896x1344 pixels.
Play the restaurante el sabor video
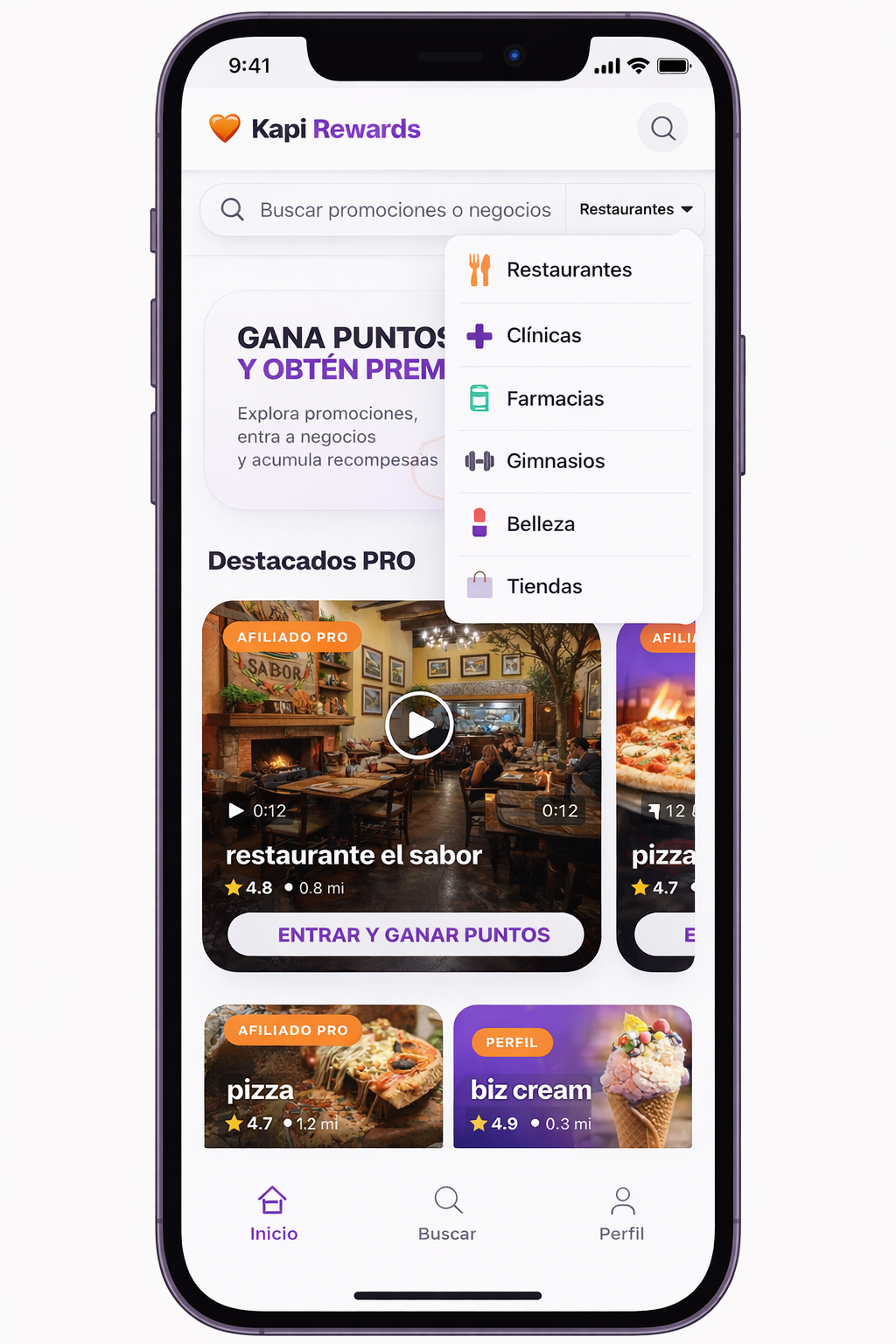click(419, 724)
